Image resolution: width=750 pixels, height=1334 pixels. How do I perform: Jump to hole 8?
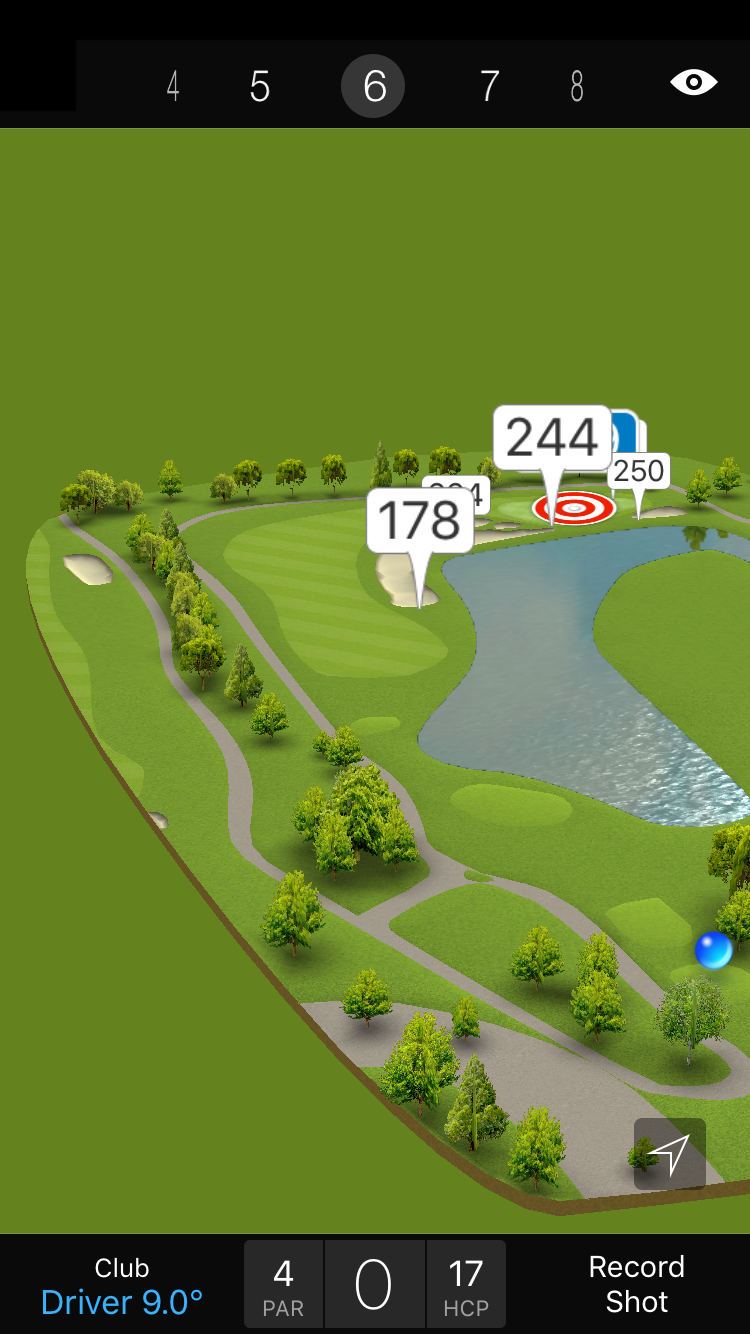577,86
